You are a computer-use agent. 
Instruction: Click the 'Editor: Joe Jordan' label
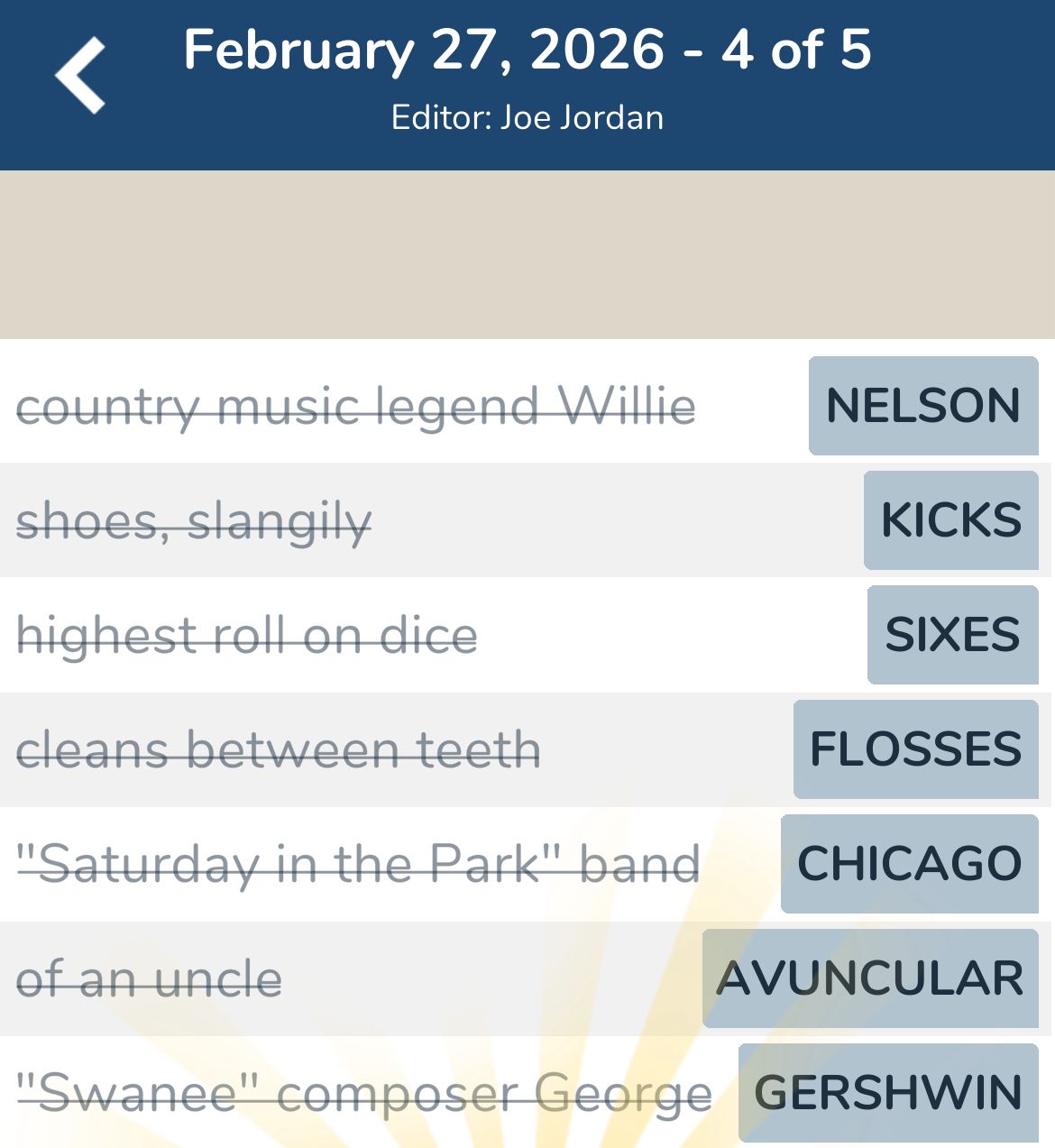[x=527, y=115]
